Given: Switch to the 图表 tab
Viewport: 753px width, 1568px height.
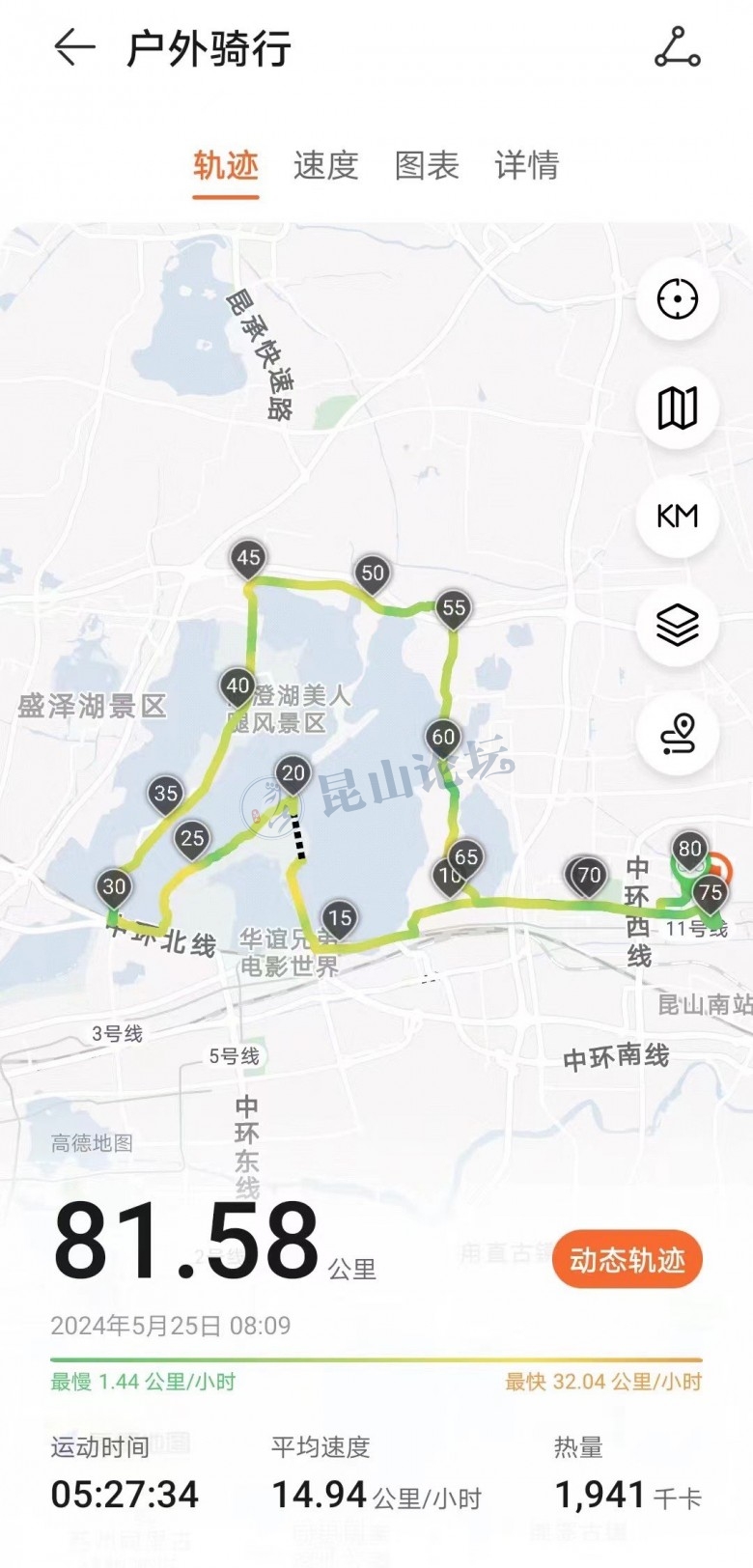Looking at the screenshot, I should pos(427,166).
